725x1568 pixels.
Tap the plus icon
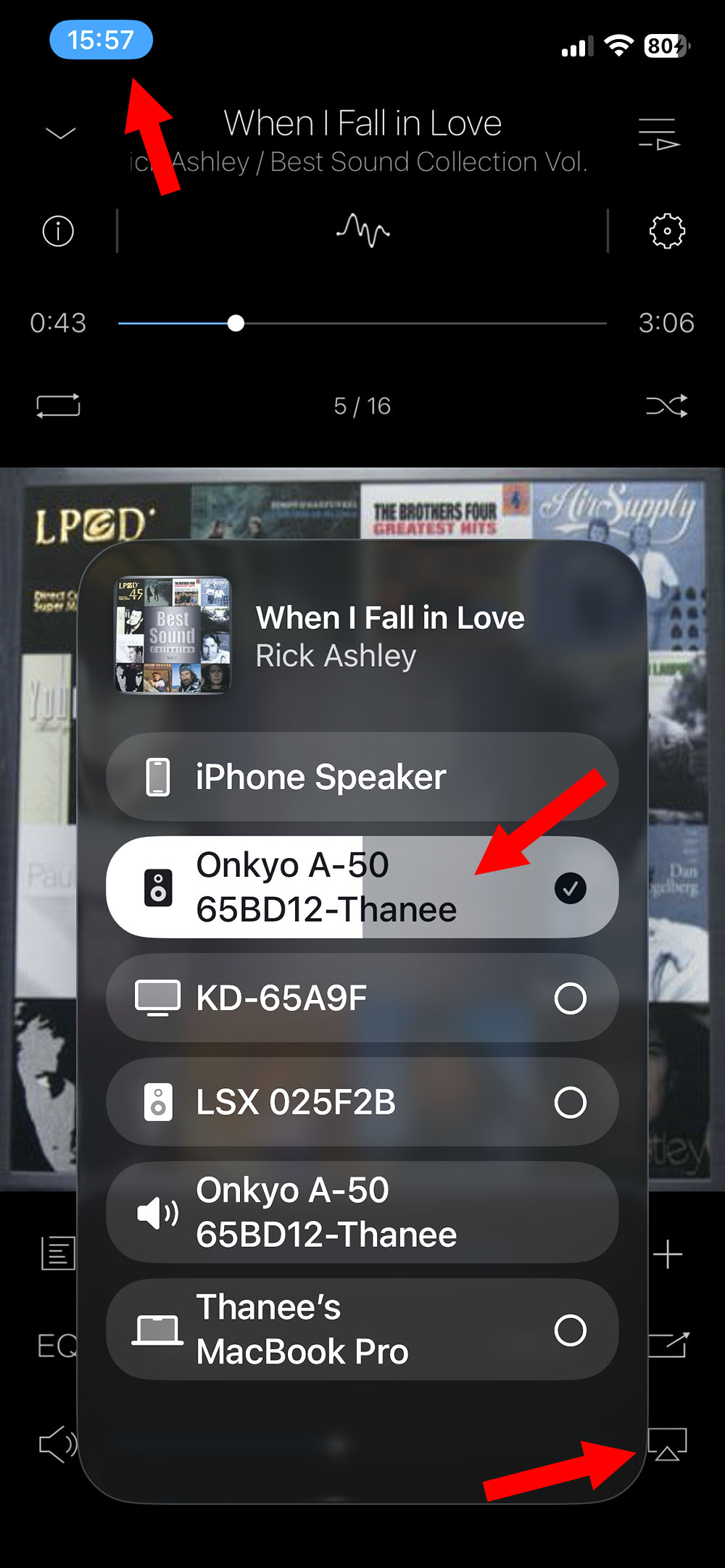pos(667,1254)
